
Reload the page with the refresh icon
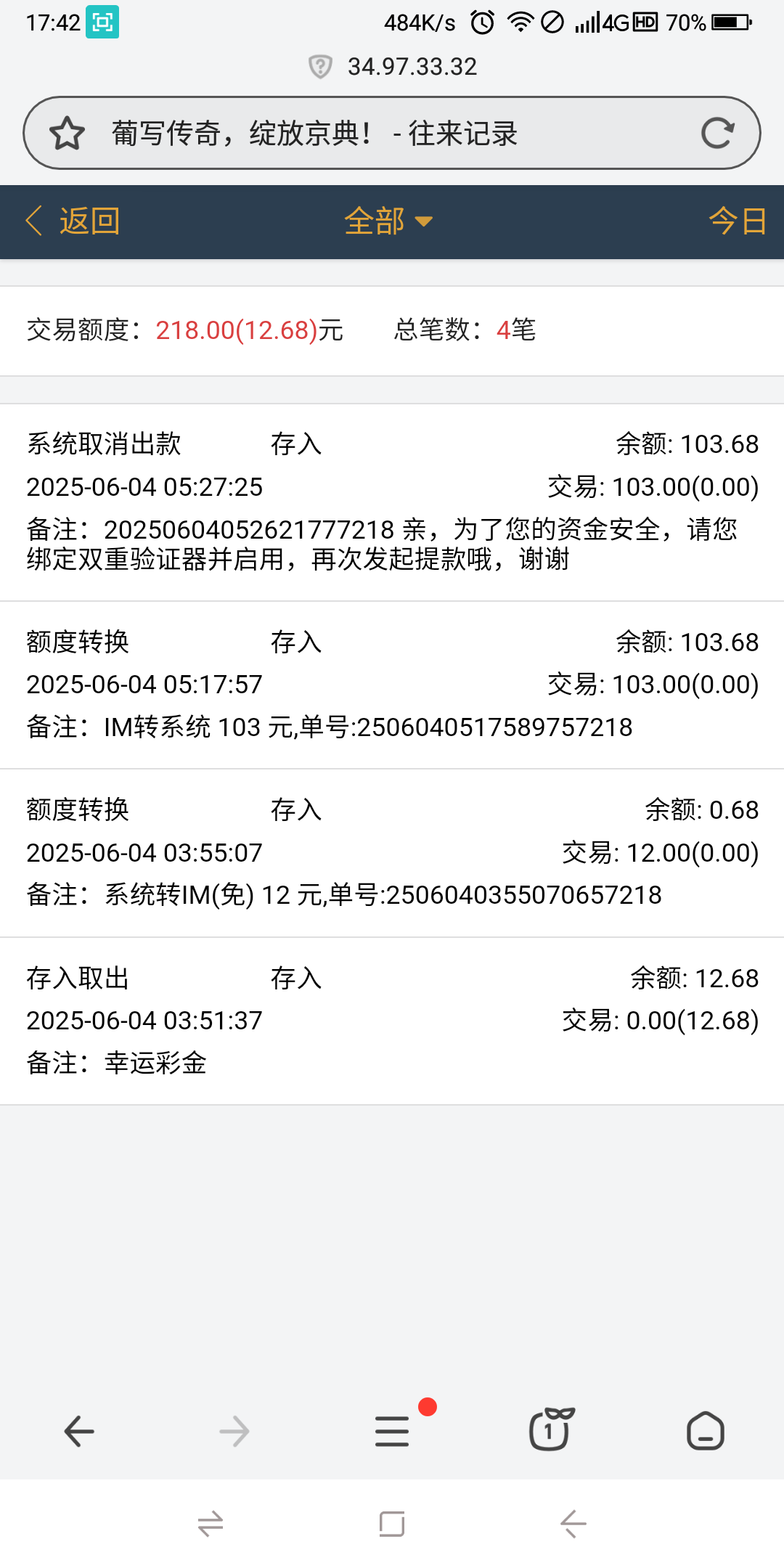(x=717, y=134)
